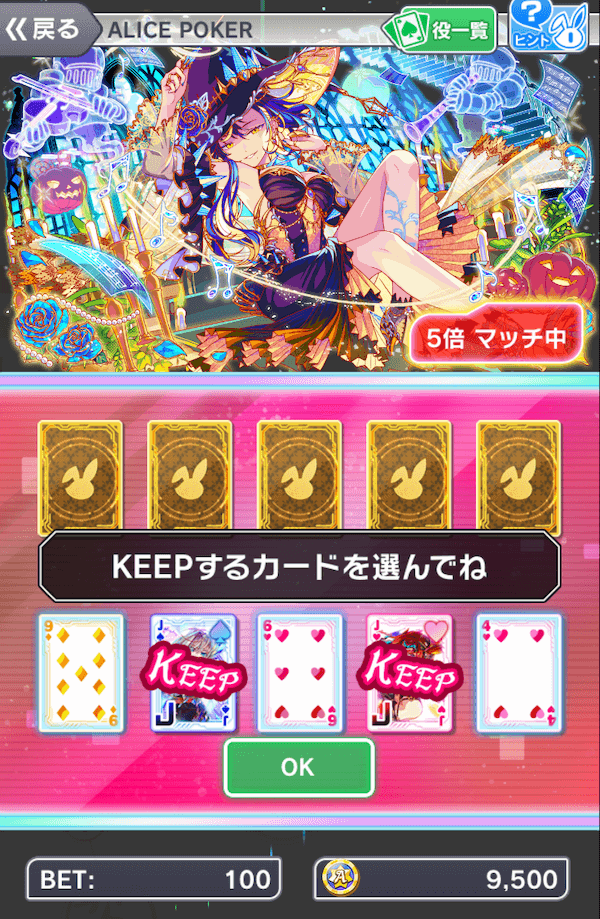600x919 pixels.
Task: Unkeep the Jack of hearts card
Action: click(409, 670)
